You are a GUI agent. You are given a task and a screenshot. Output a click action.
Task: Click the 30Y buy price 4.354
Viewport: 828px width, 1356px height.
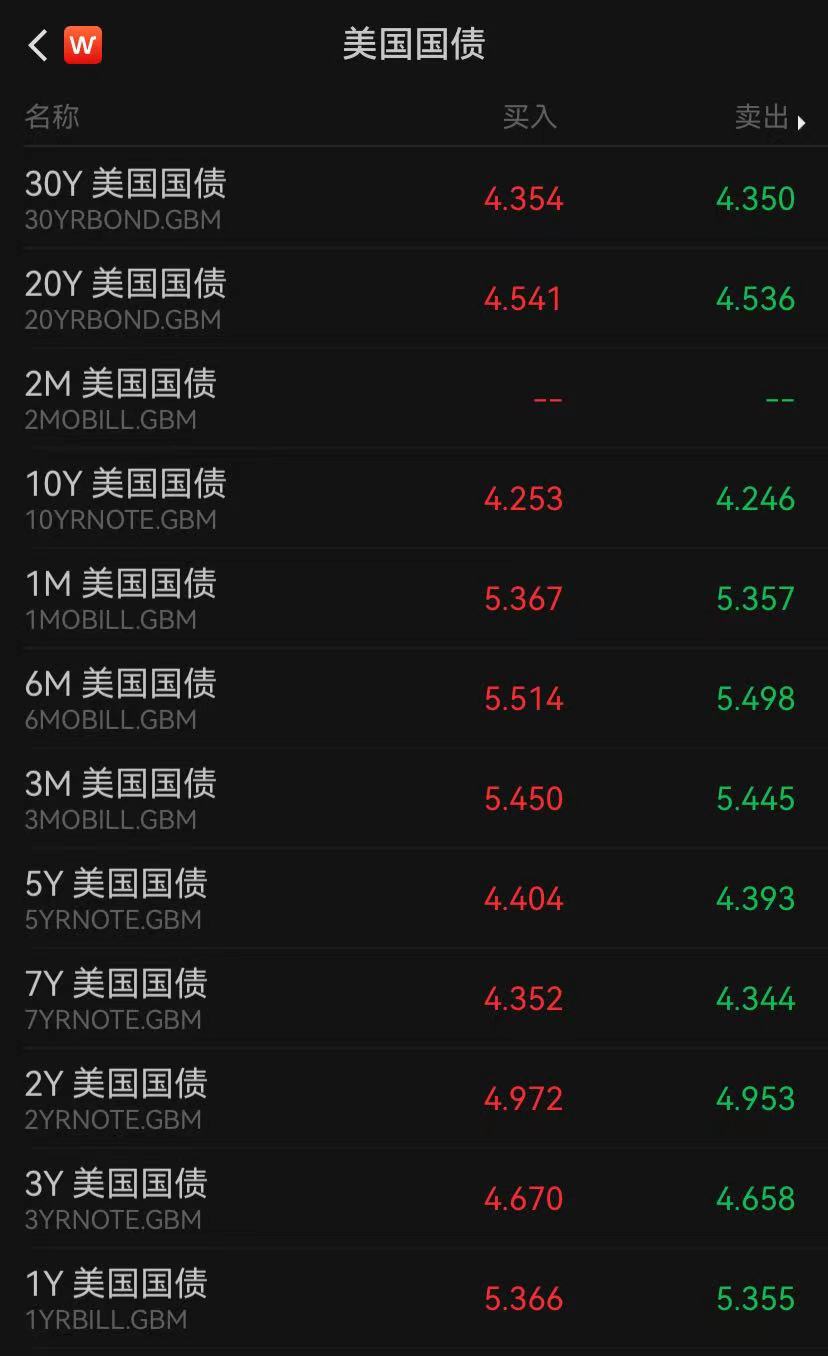pyautogui.click(x=524, y=198)
